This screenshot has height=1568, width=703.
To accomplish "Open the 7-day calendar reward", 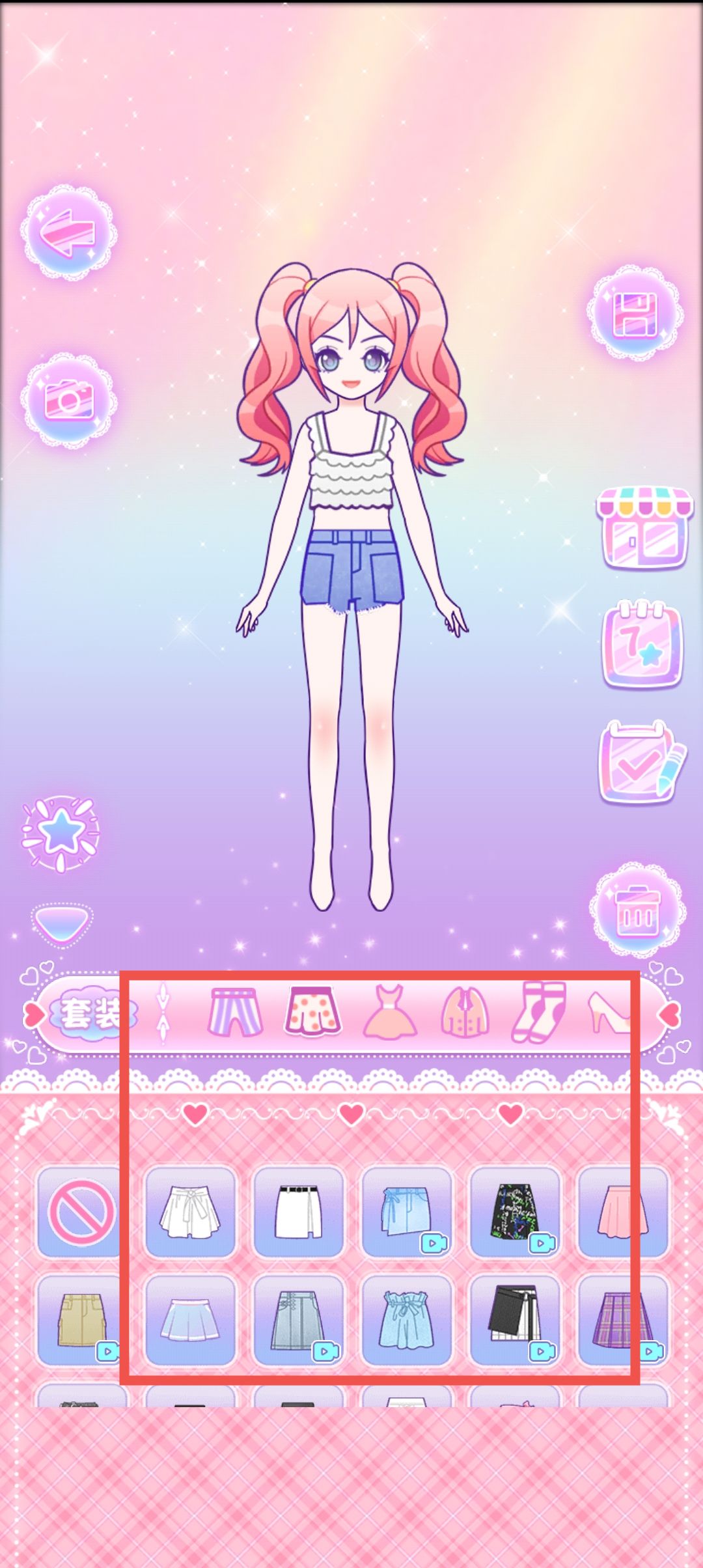I will pos(642,645).
